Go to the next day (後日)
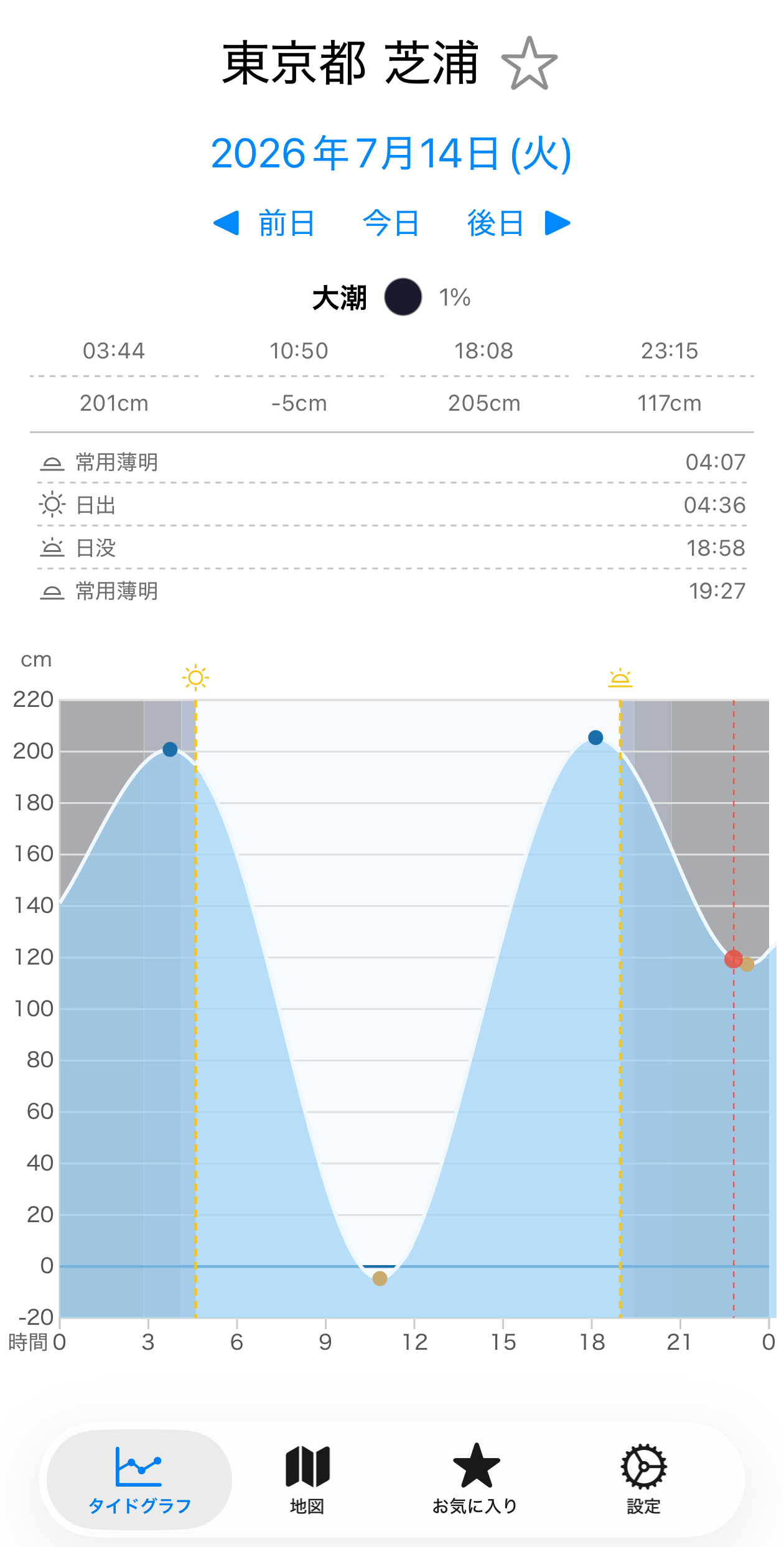Image resolution: width=784 pixels, height=1547 pixels. click(x=519, y=223)
